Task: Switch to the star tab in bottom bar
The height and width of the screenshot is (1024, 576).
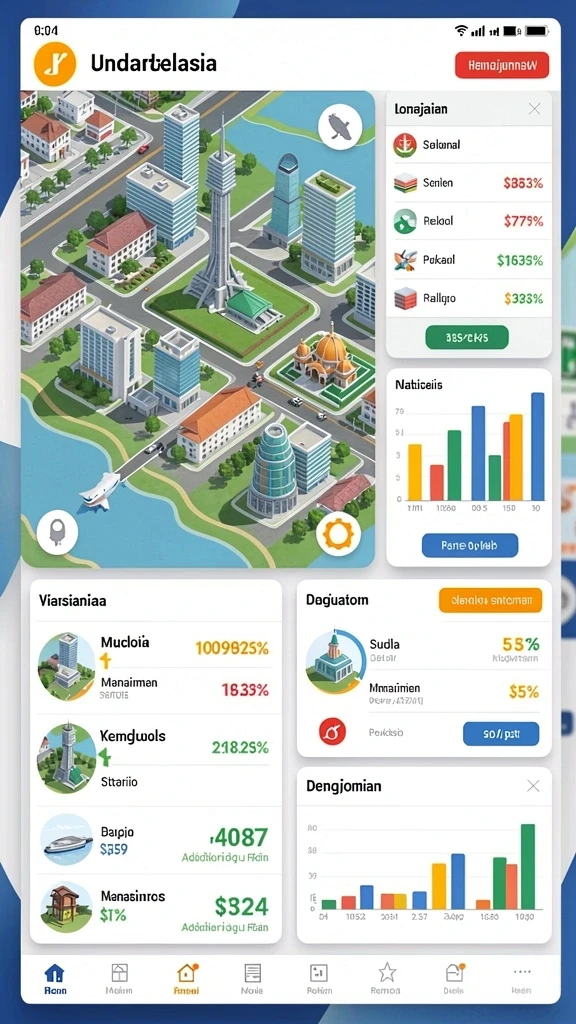Action: pyautogui.click(x=387, y=979)
